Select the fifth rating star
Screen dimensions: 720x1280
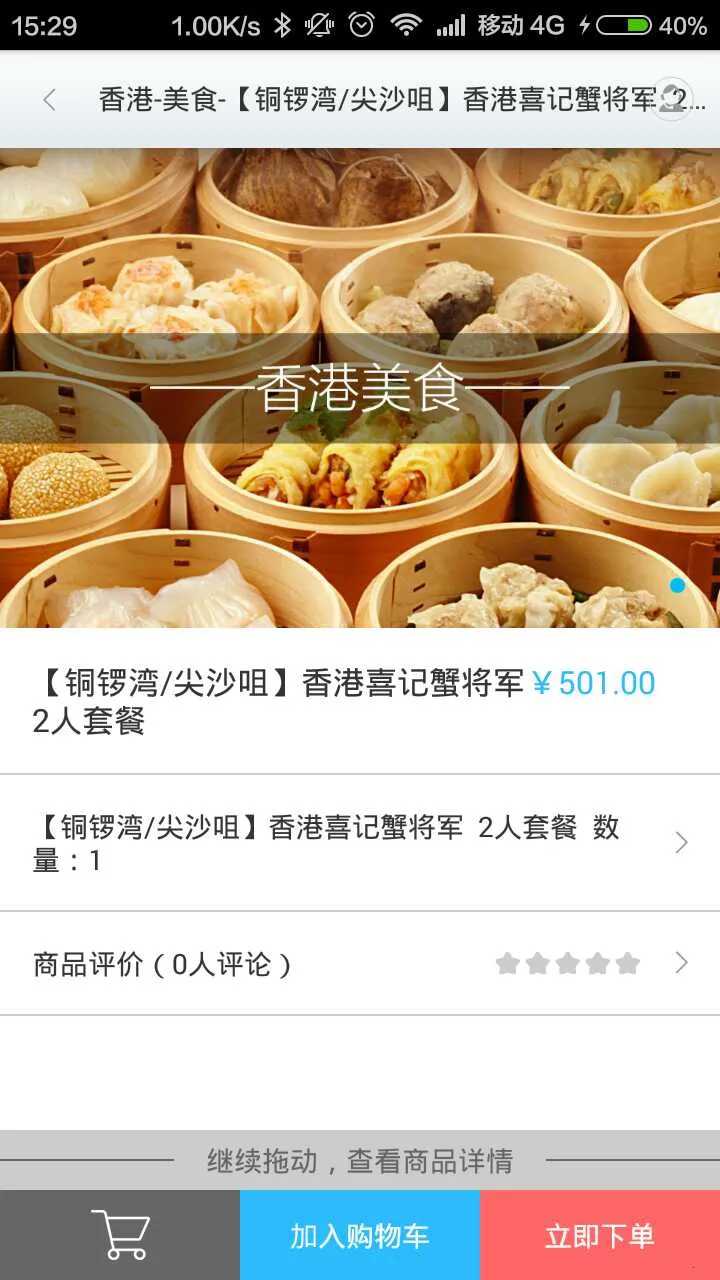628,963
